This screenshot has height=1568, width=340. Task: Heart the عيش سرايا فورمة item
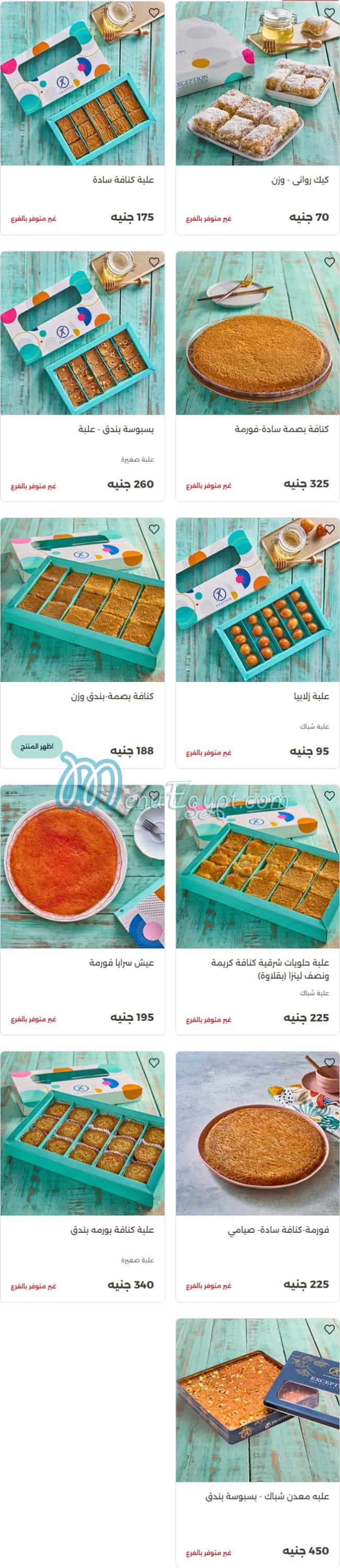point(154,796)
